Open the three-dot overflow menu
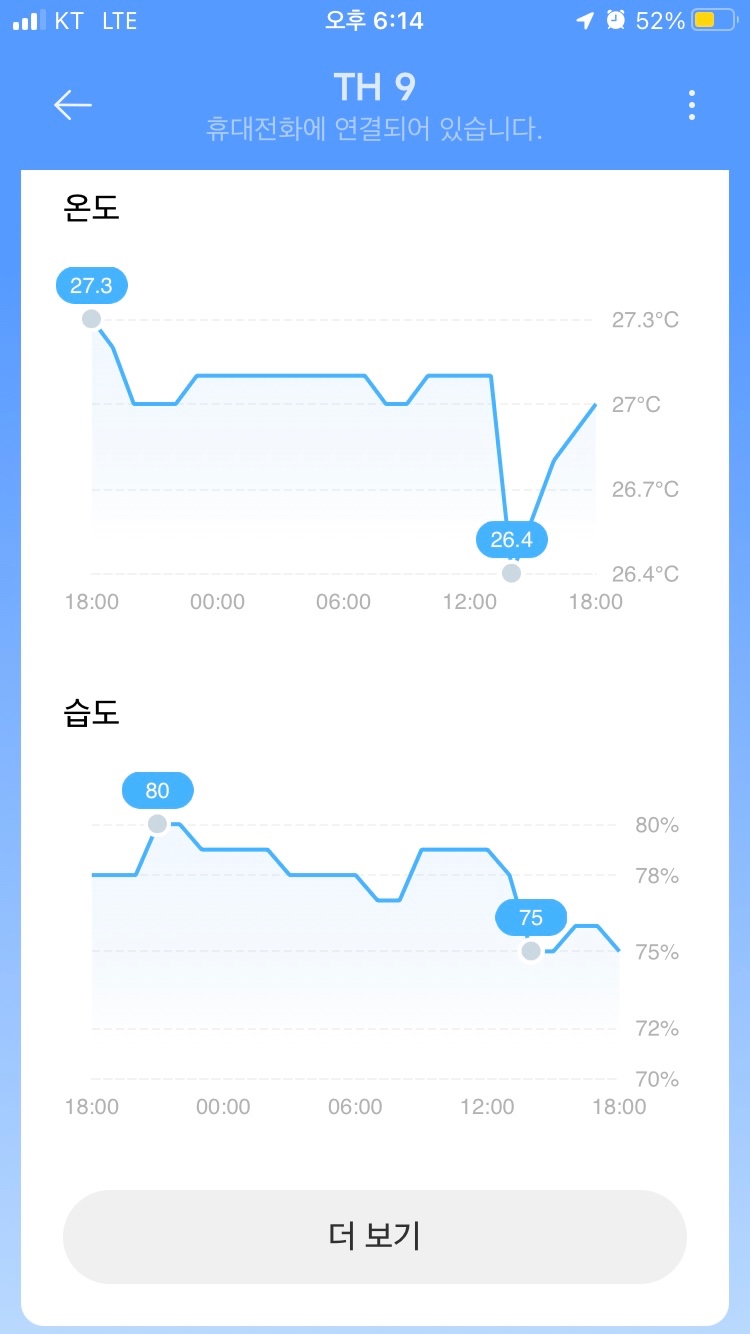 (691, 105)
